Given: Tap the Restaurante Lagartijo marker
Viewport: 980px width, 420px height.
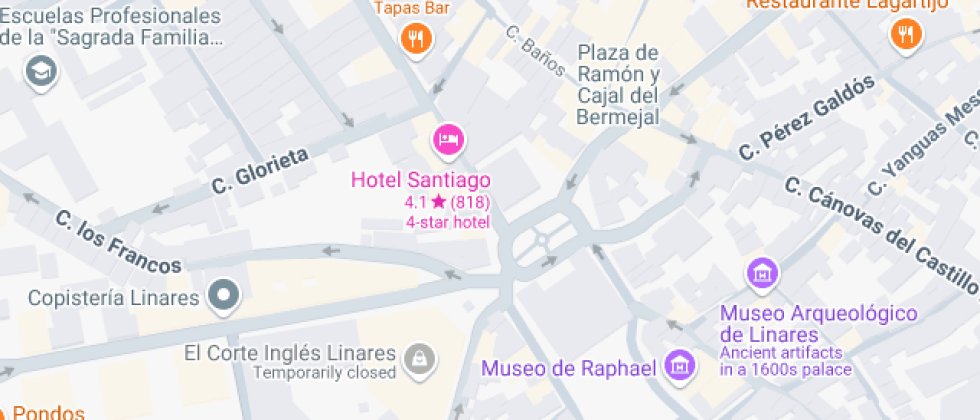Looking at the screenshot, I should pyautogui.click(x=906, y=35).
